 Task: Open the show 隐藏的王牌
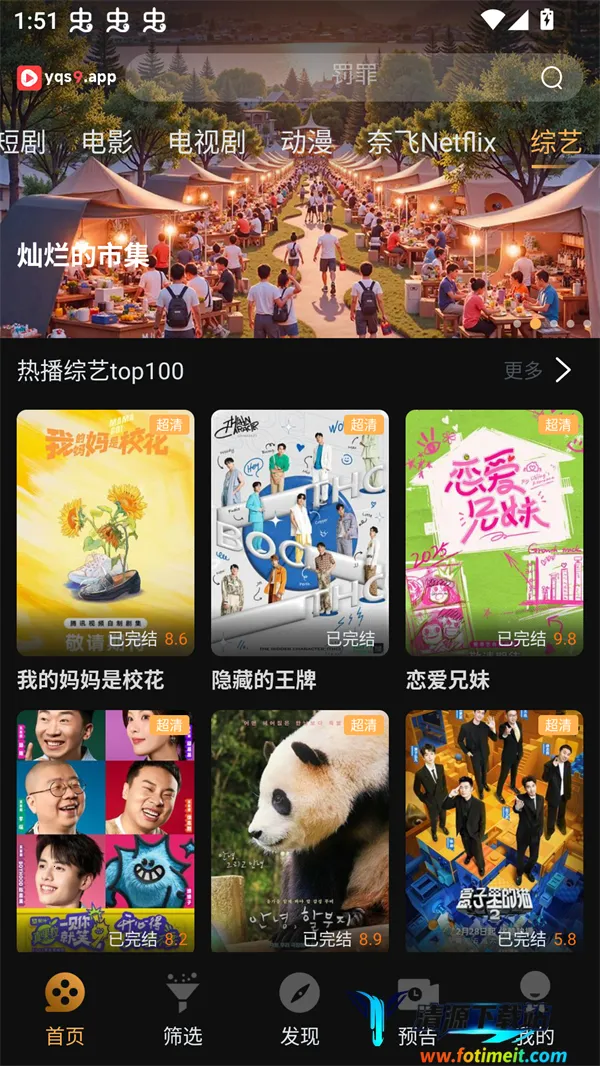point(299,533)
